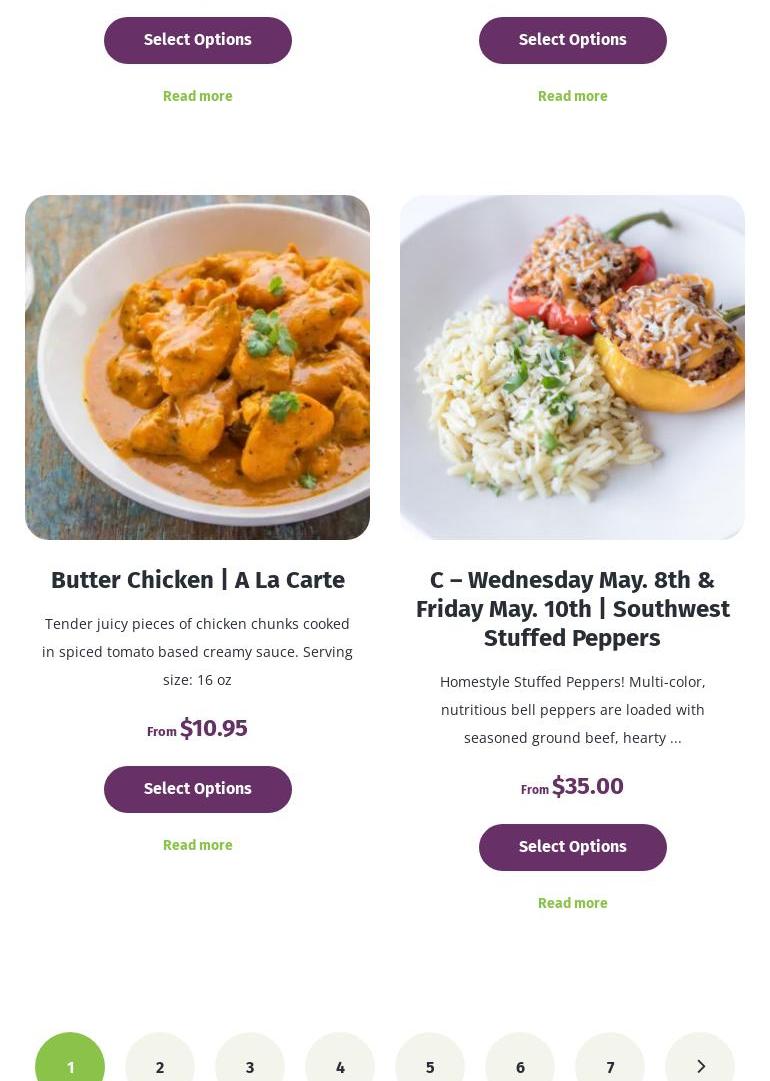Jump to page 3

[x=250, y=1066]
